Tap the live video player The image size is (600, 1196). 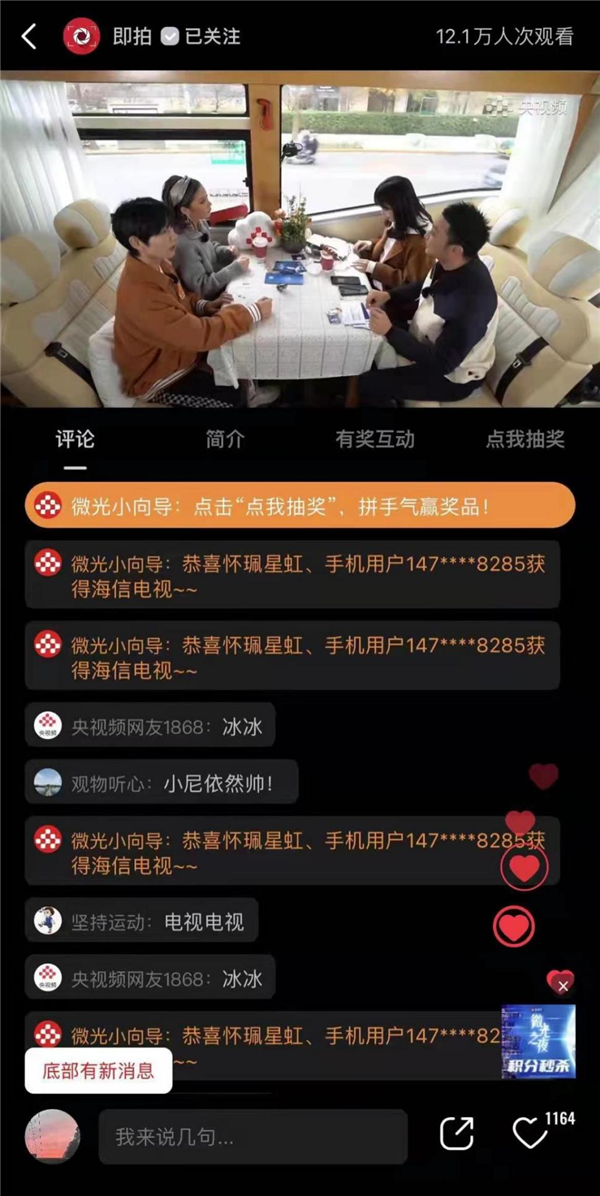[300, 240]
